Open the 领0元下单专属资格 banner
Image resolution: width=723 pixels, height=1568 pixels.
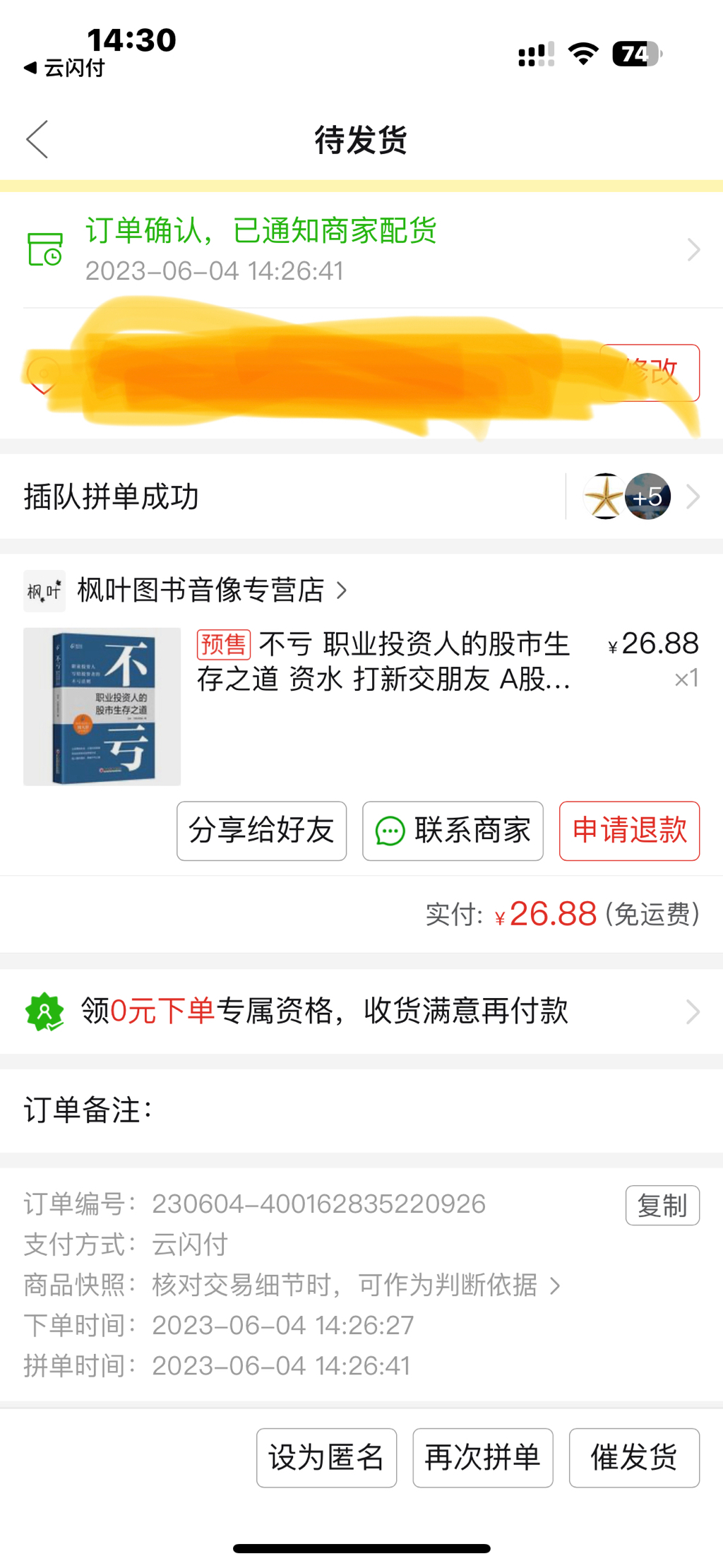click(x=360, y=1011)
